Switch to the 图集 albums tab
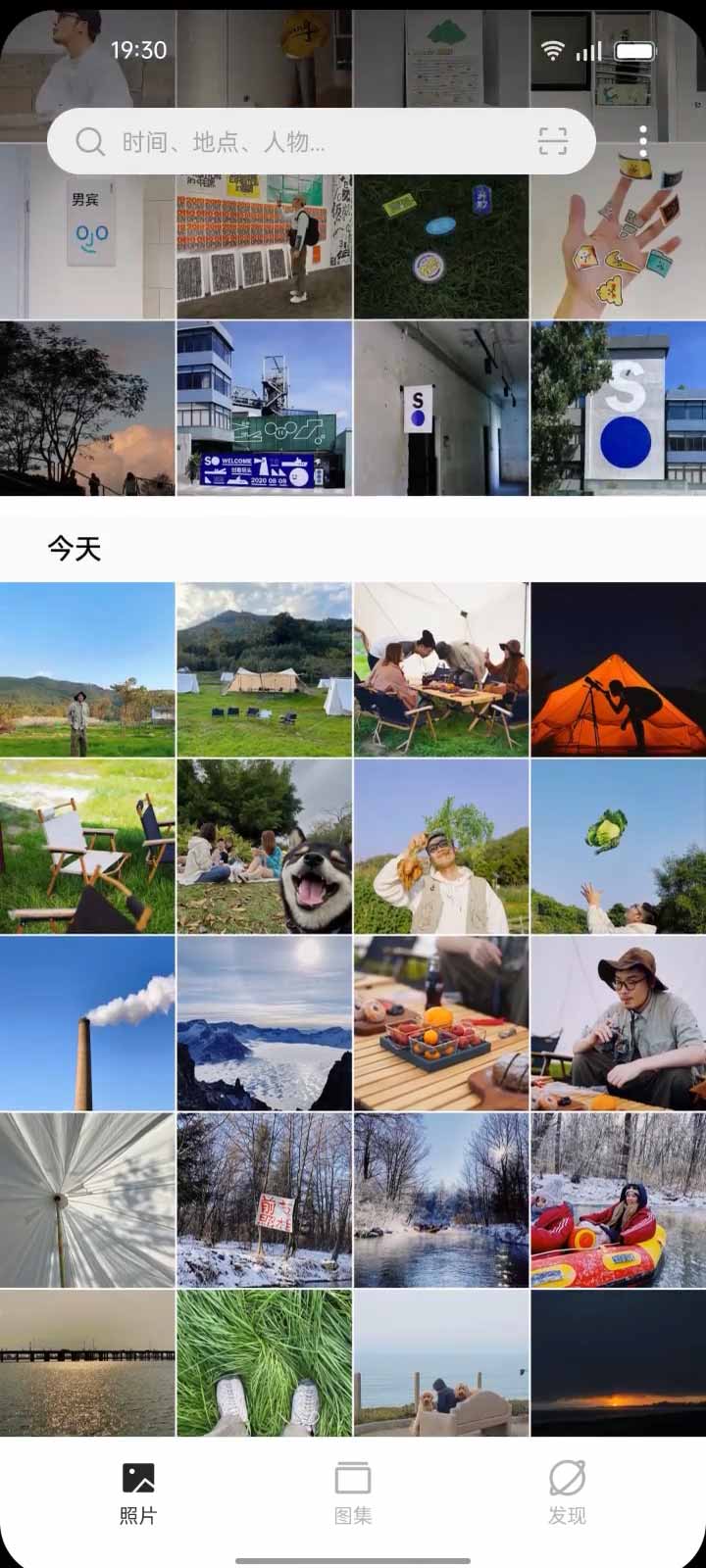Image resolution: width=706 pixels, height=1568 pixels. coord(353,1493)
